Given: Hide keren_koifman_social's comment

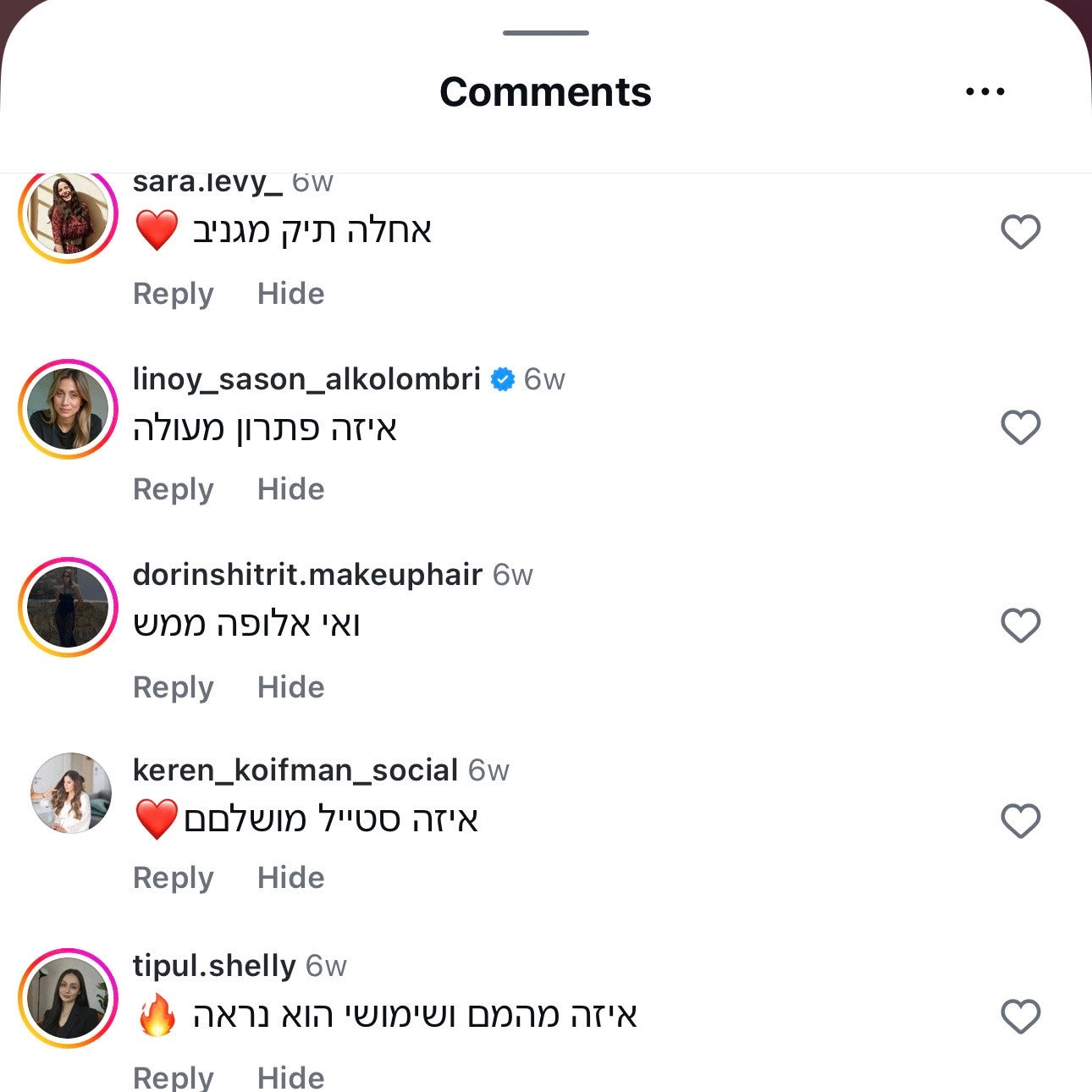Looking at the screenshot, I should [290, 878].
